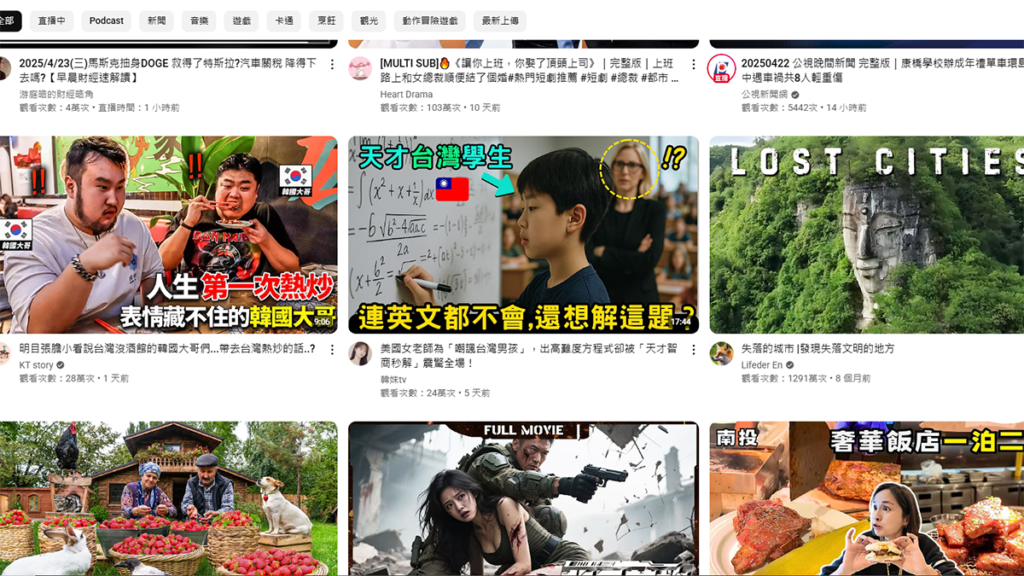Play the 天才台灣學生 video

pyautogui.click(x=523, y=235)
